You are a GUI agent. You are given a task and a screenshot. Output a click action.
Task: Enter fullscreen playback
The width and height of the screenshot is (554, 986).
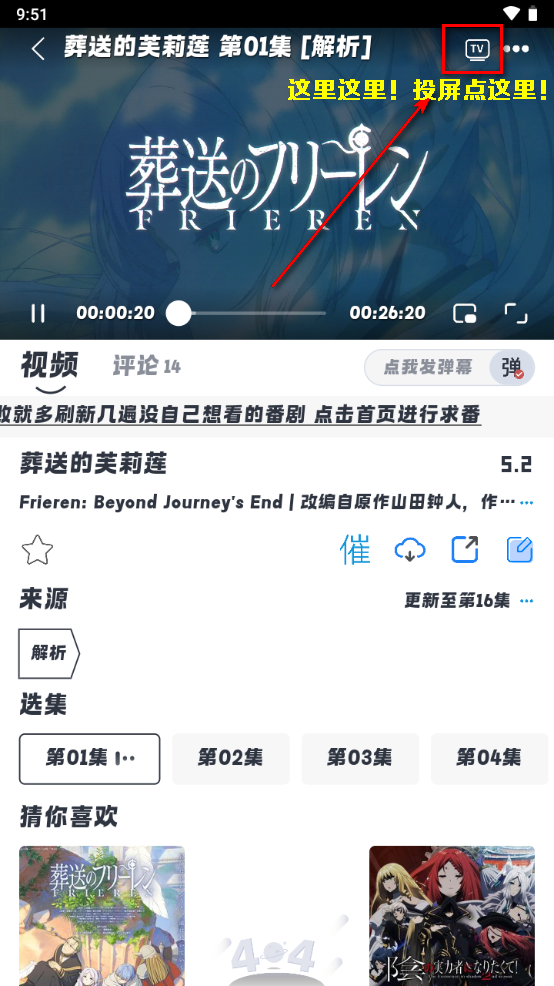coord(516,313)
